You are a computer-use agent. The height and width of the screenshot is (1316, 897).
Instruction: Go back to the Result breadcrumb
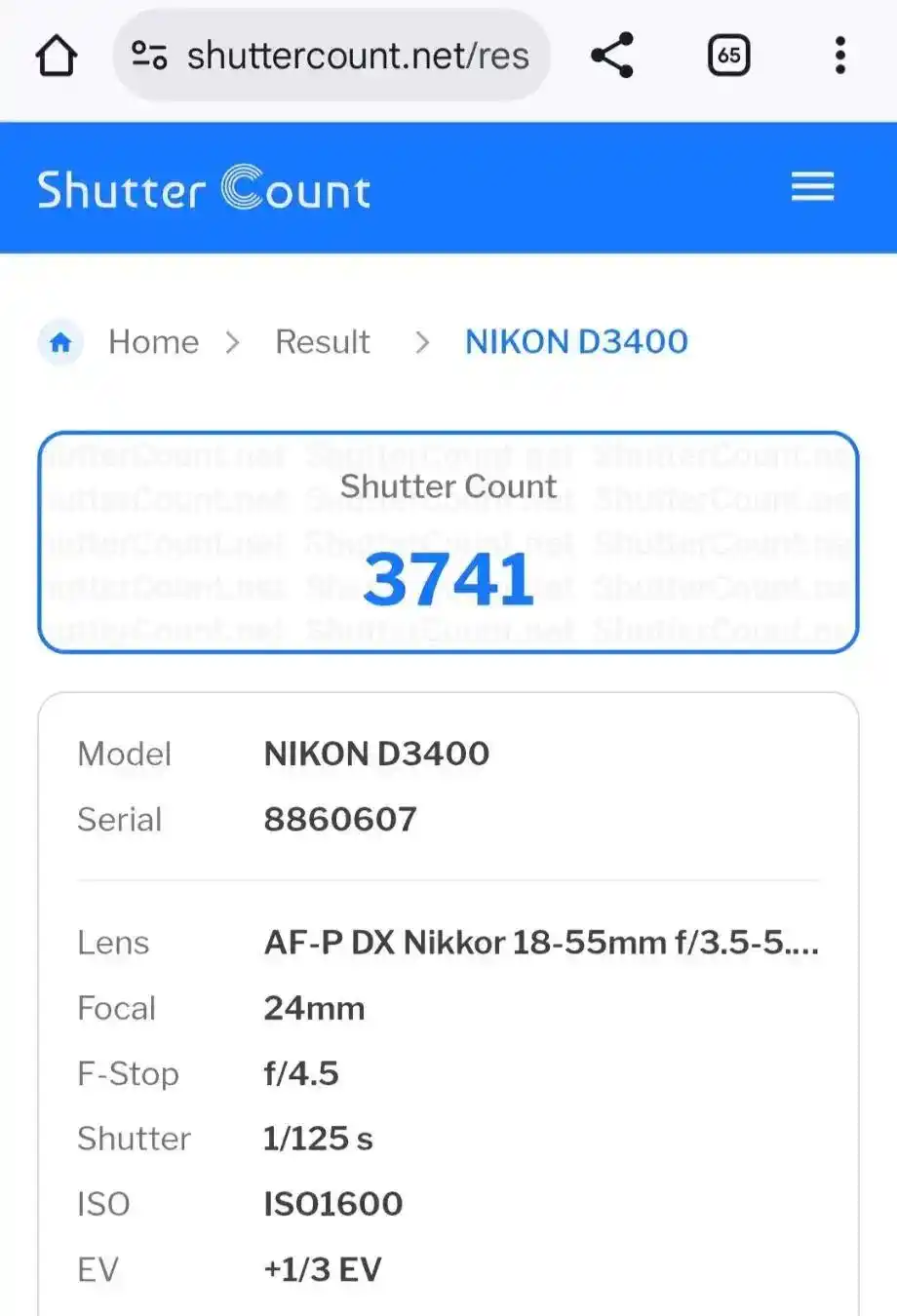(322, 342)
